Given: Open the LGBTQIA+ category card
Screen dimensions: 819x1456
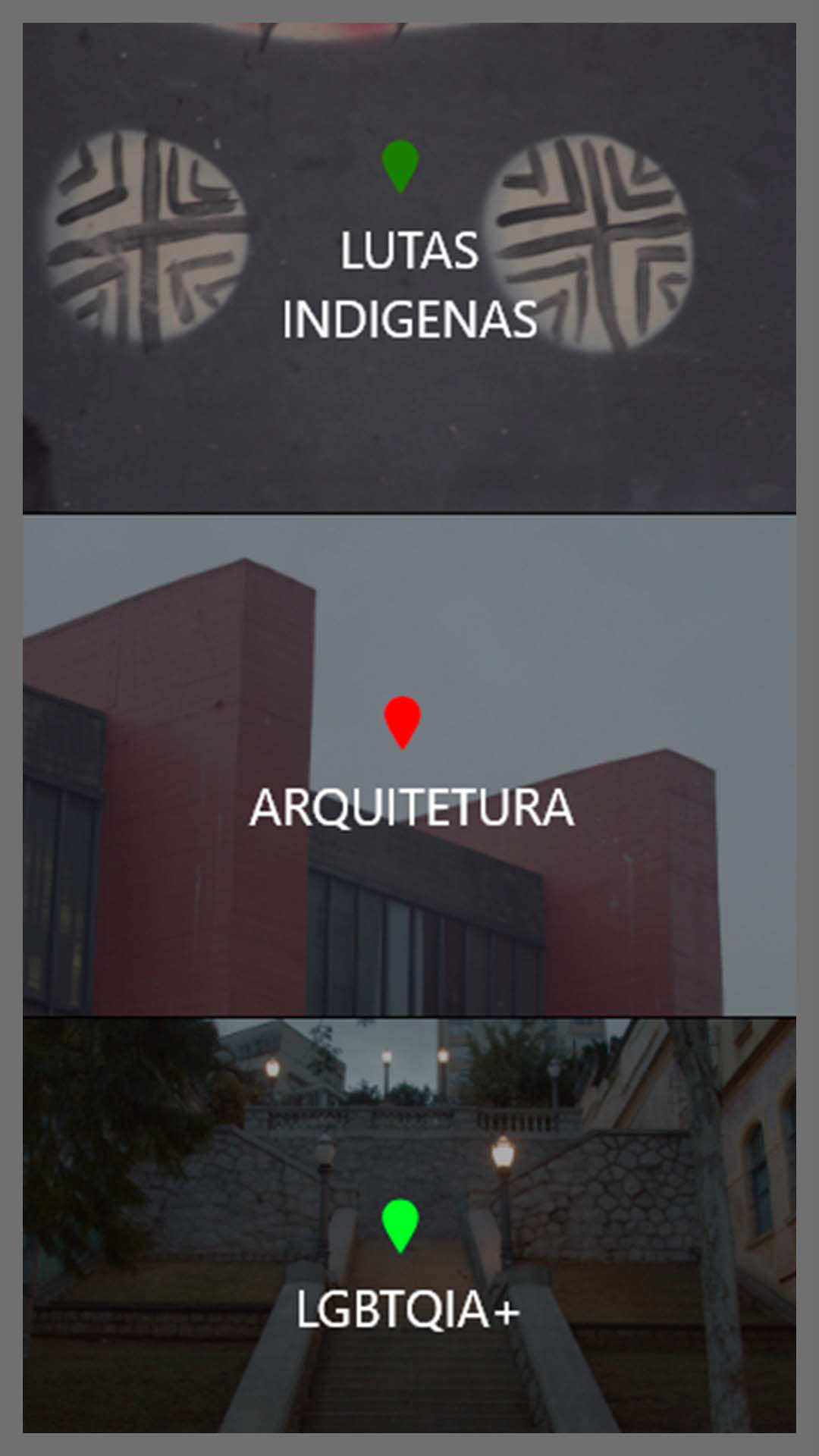Looking at the screenshot, I should point(409,1225).
